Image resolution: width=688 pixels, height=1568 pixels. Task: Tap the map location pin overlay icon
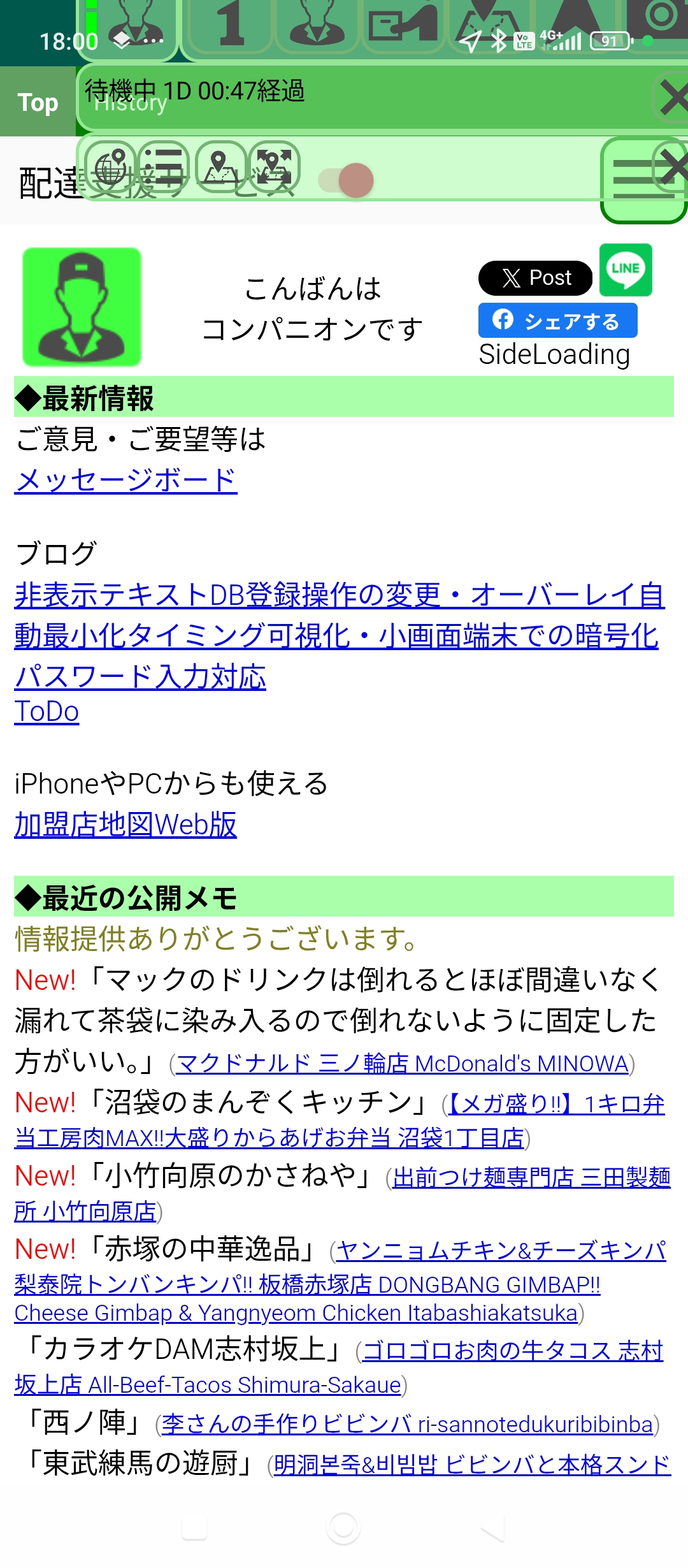220,166
